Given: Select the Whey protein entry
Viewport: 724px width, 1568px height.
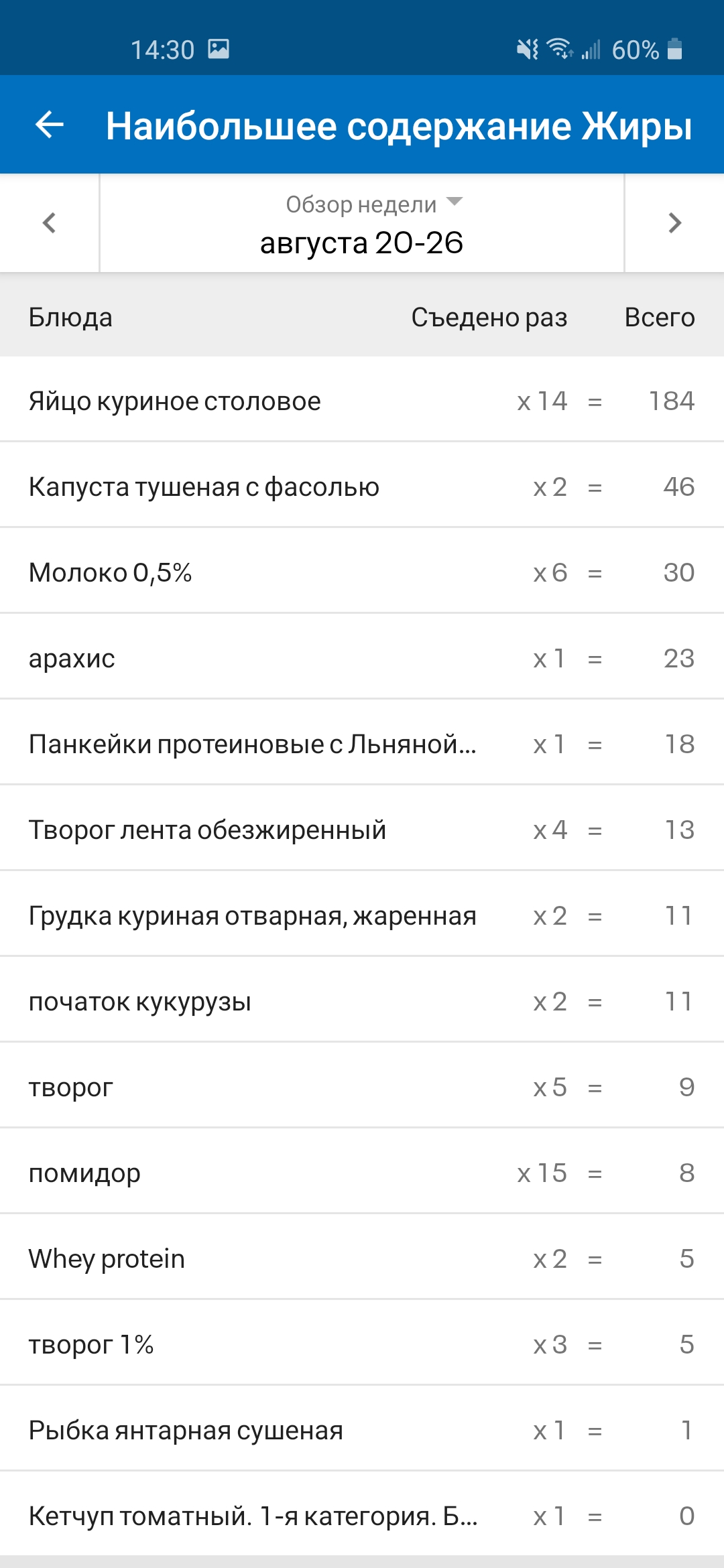Looking at the screenshot, I should pyautogui.click(x=362, y=1259).
